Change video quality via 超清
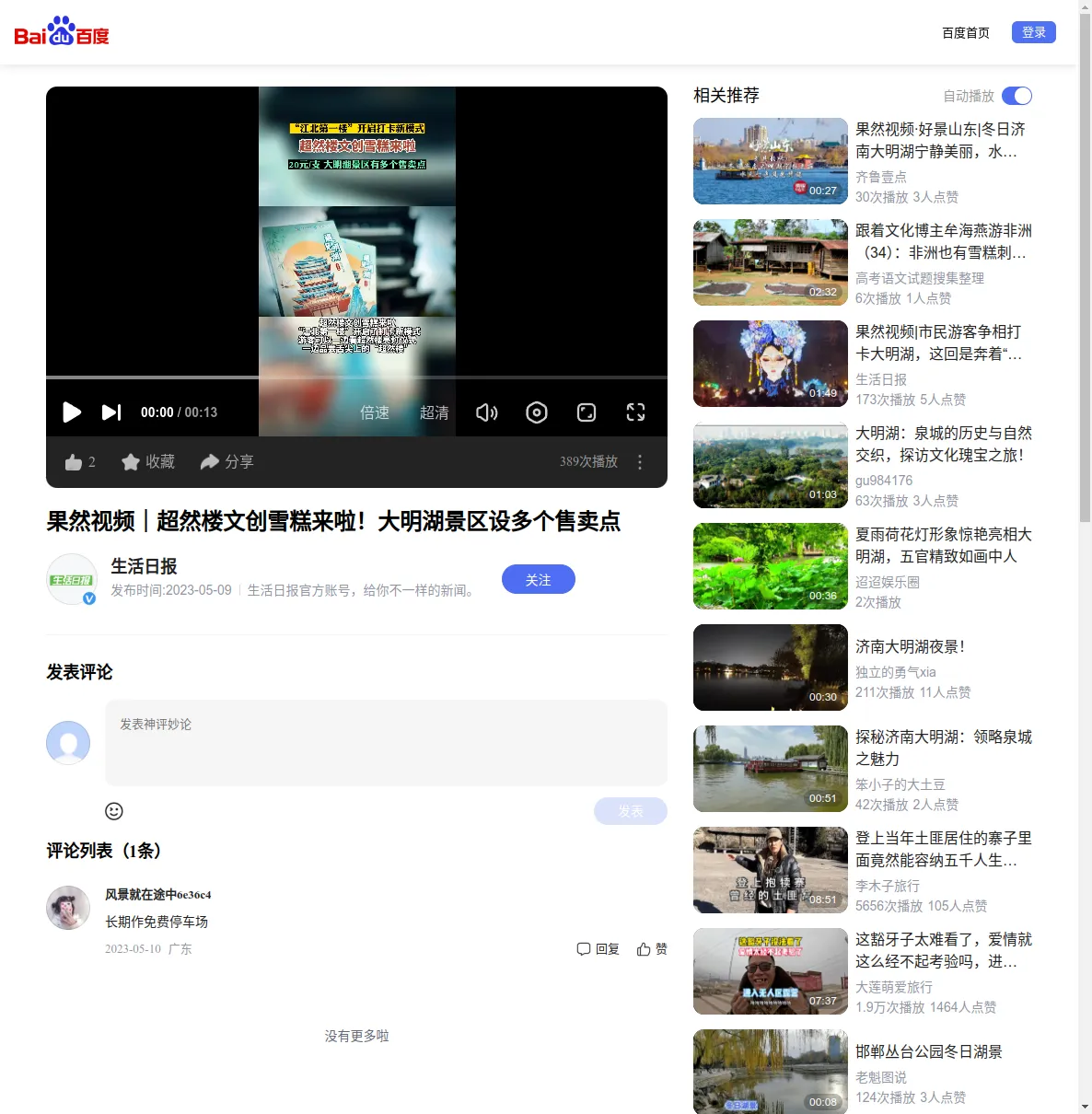 [435, 413]
